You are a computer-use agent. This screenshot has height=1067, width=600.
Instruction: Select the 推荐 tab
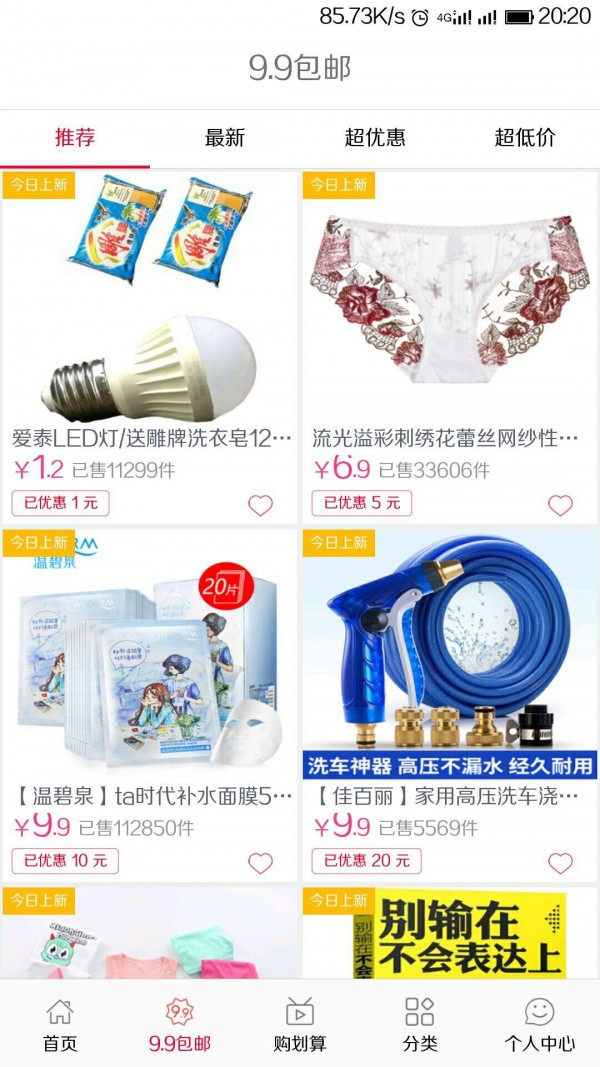click(x=75, y=138)
